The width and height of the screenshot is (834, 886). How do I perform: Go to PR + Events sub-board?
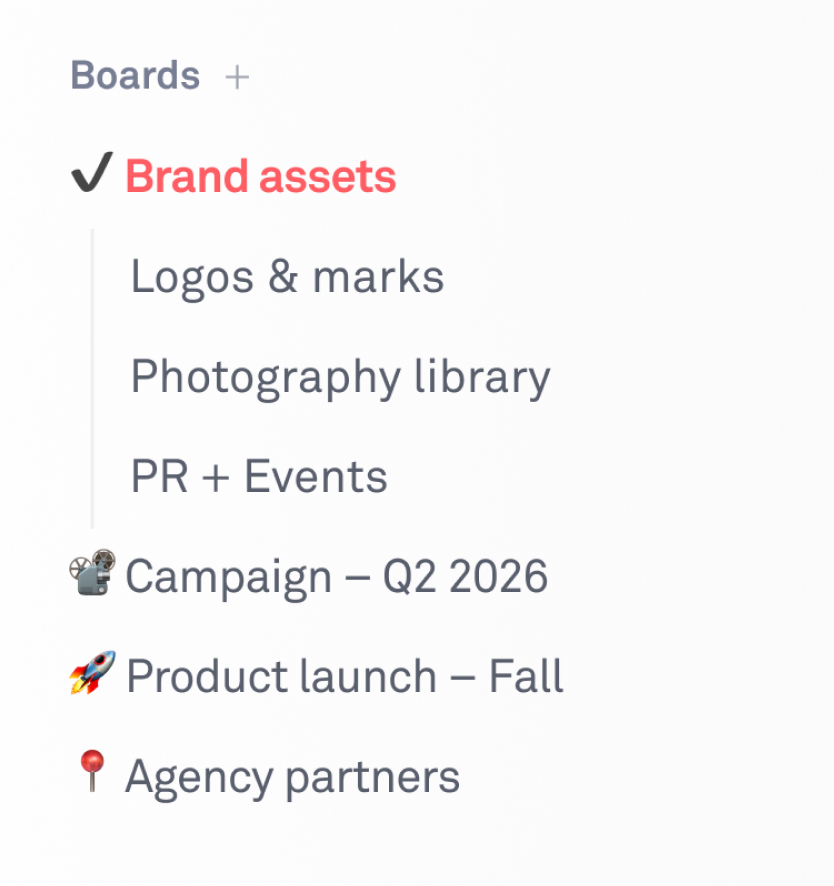point(259,477)
